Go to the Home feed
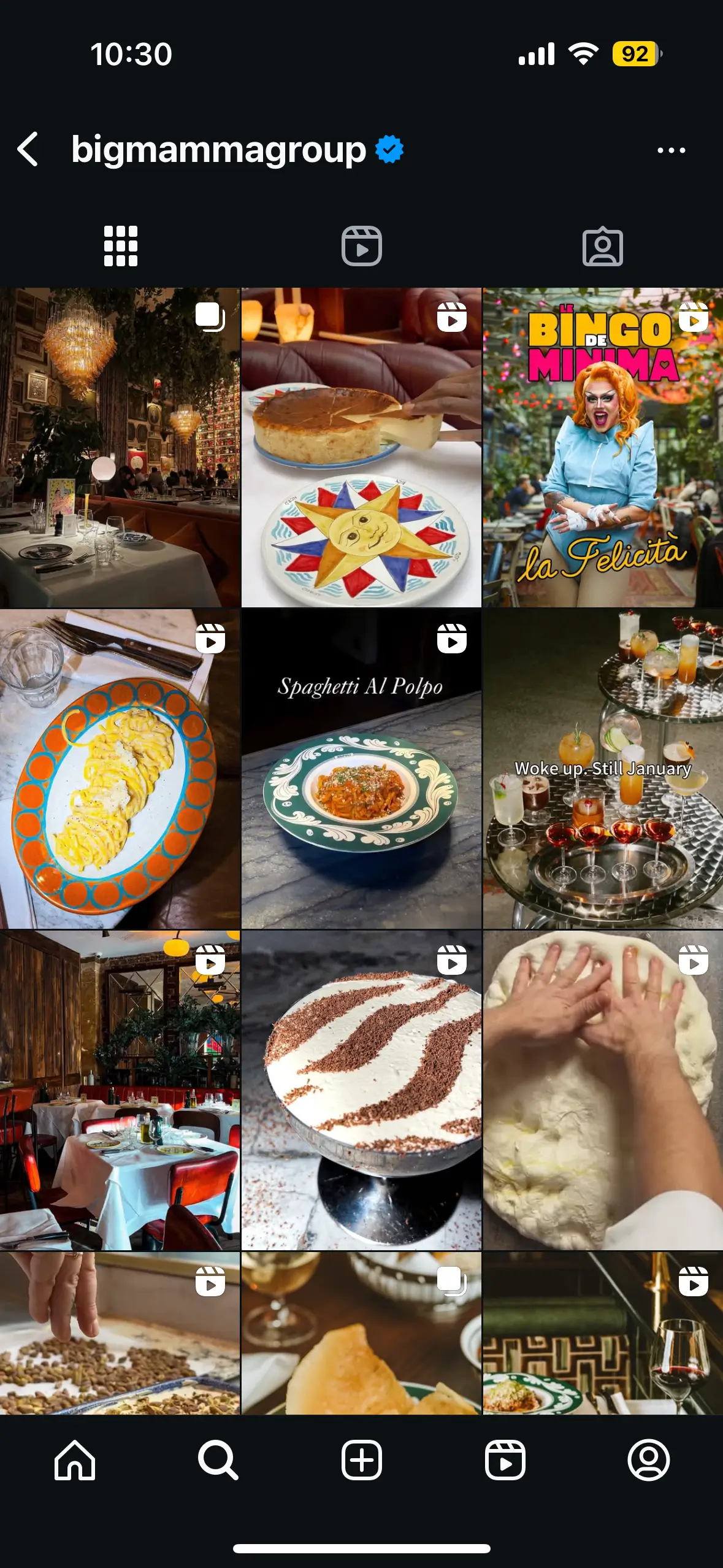This screenshot has width=723, height=1568. [75, 1460]
